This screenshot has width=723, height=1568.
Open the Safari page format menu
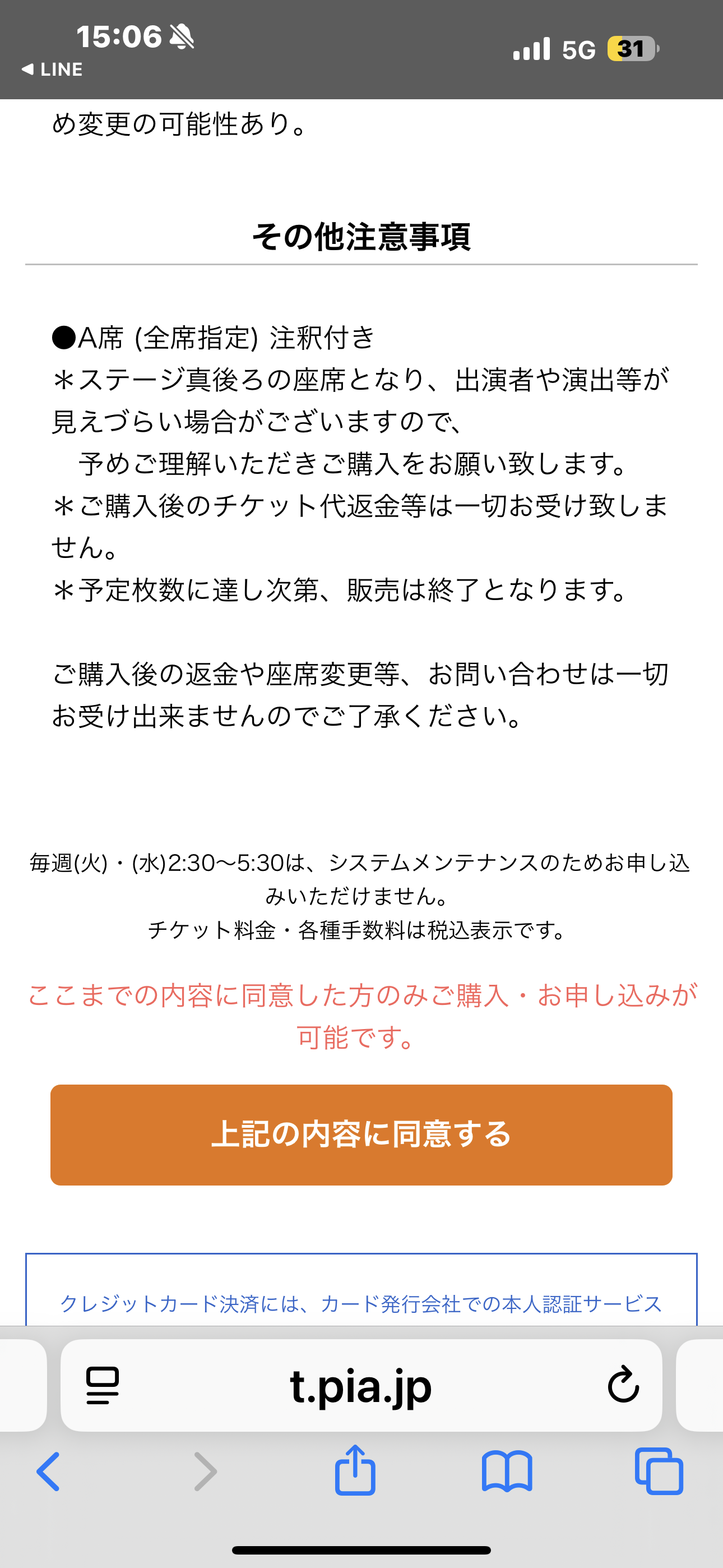coord(103,1385)
